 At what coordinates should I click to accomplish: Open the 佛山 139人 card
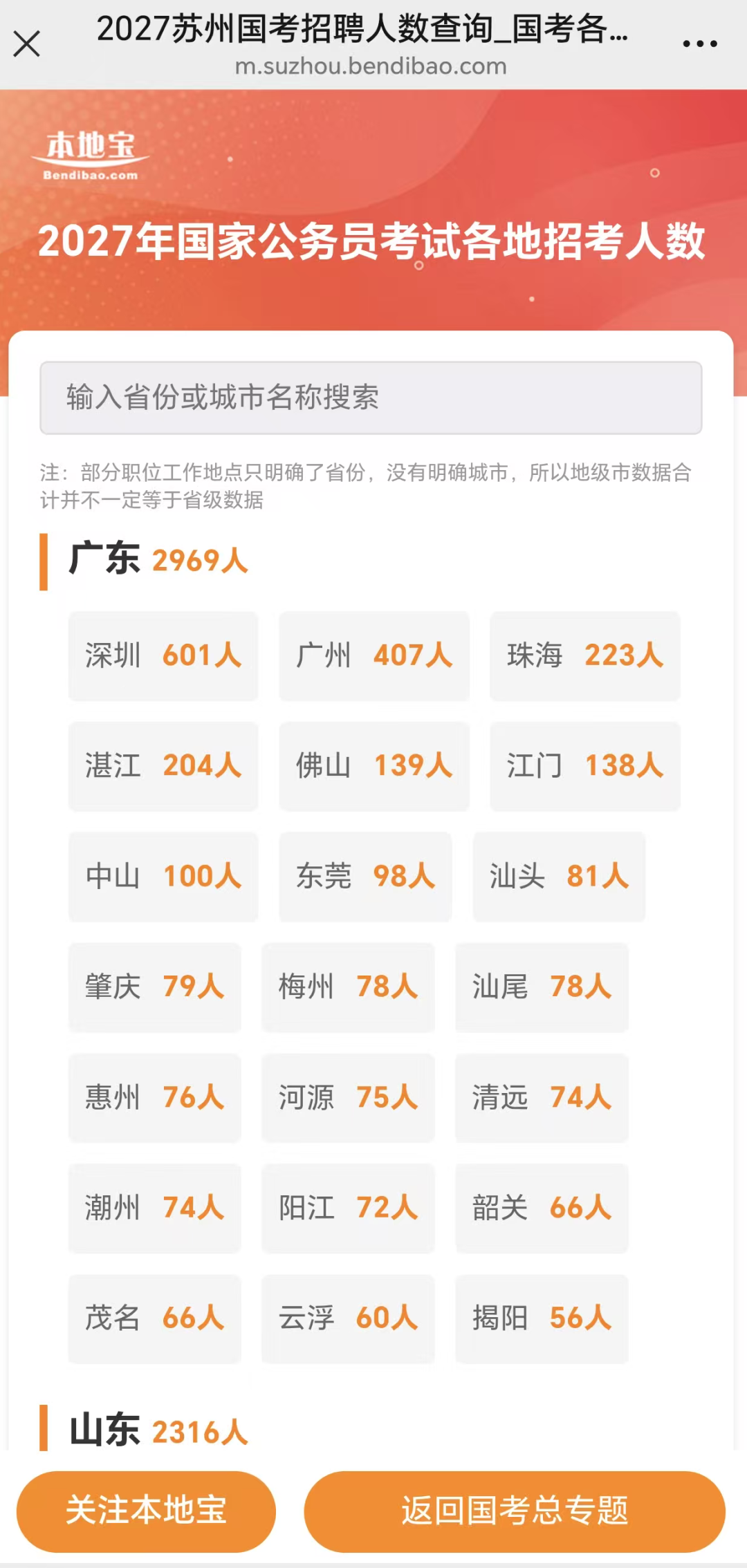(x=374, y=766)
